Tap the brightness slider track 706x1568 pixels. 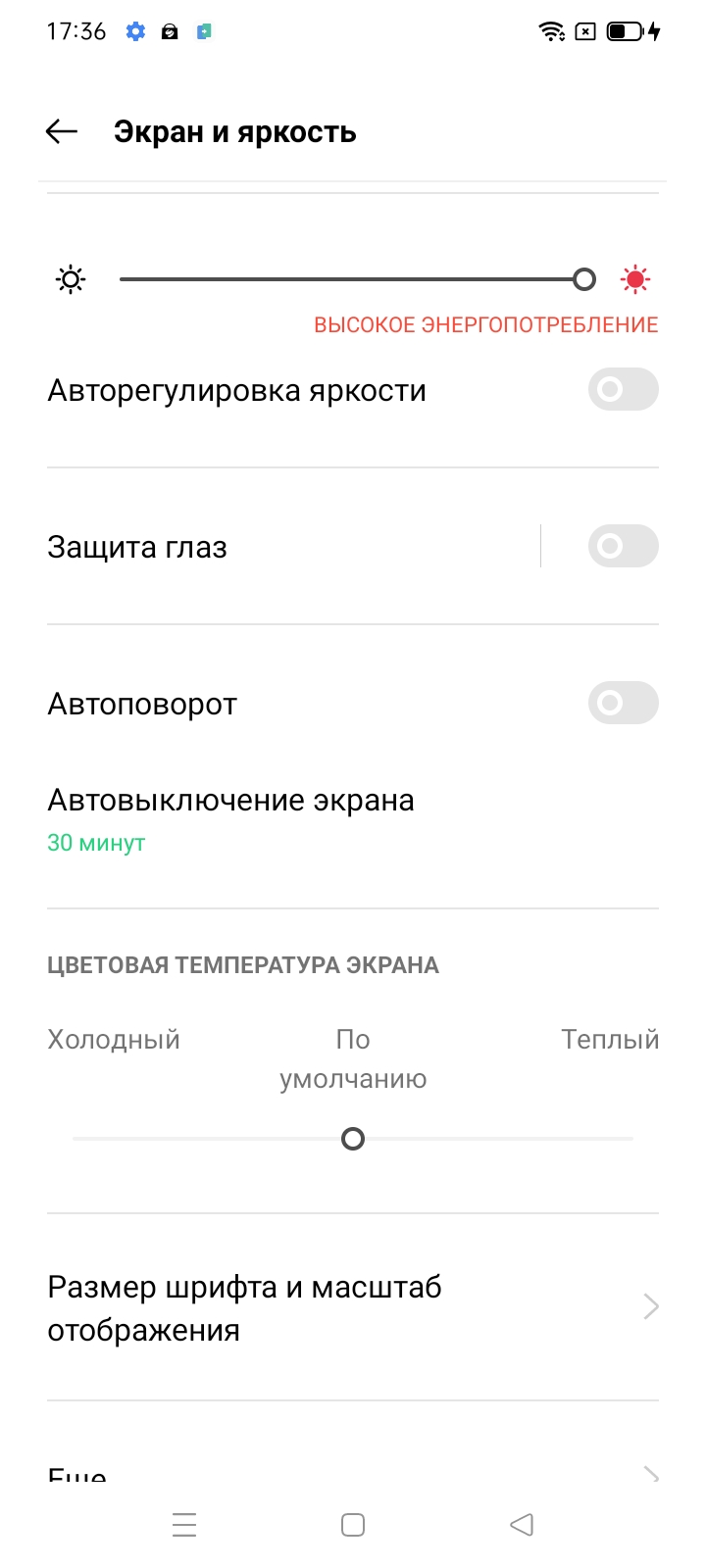[x=353, y=279]
